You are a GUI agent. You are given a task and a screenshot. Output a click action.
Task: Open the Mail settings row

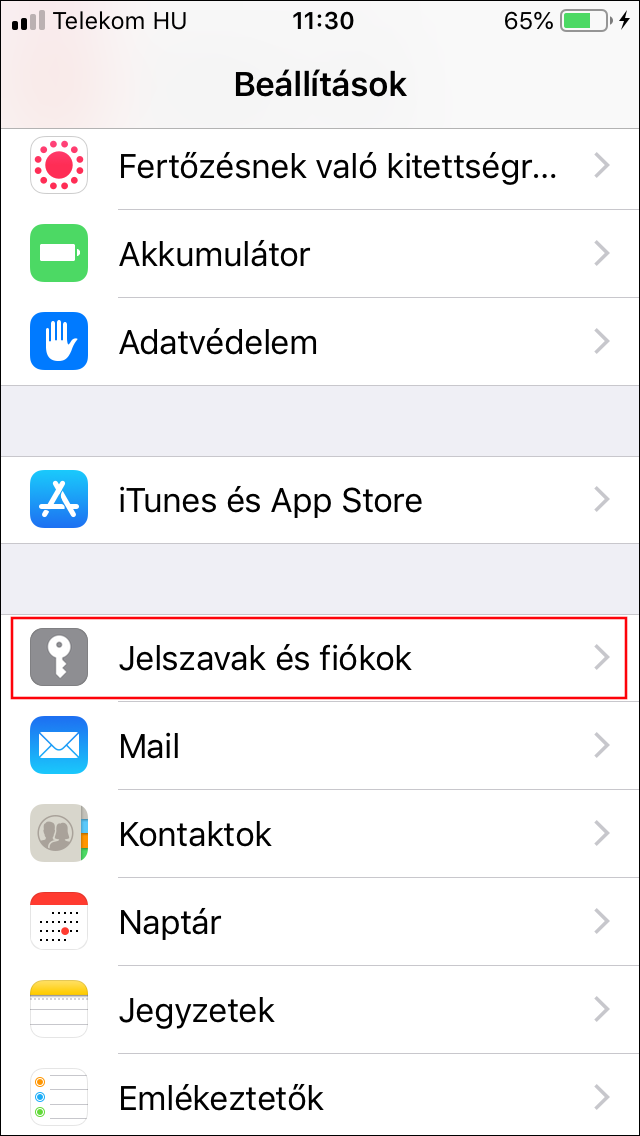[320, 746]
